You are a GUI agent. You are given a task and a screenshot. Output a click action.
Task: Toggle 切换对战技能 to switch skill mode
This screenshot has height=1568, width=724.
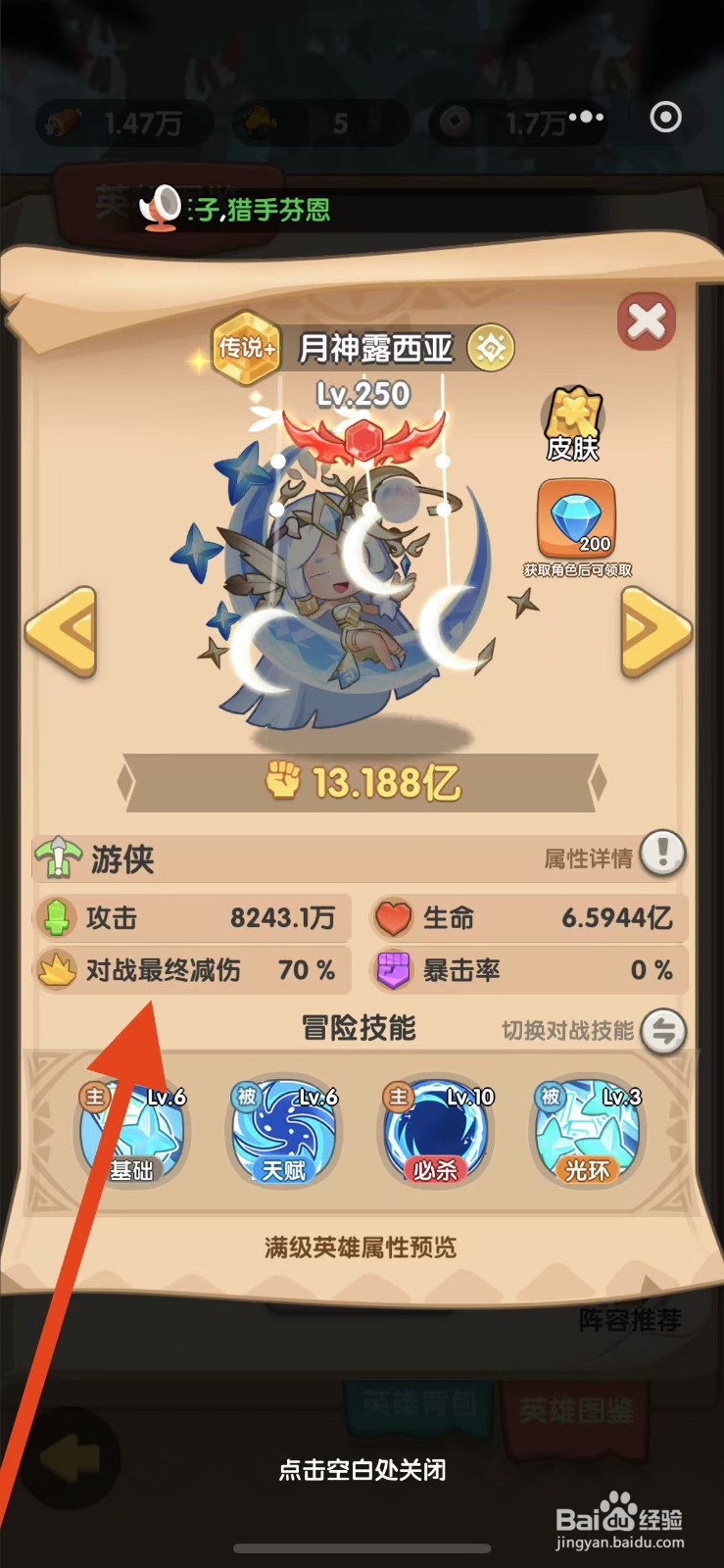click(665, 1030)
